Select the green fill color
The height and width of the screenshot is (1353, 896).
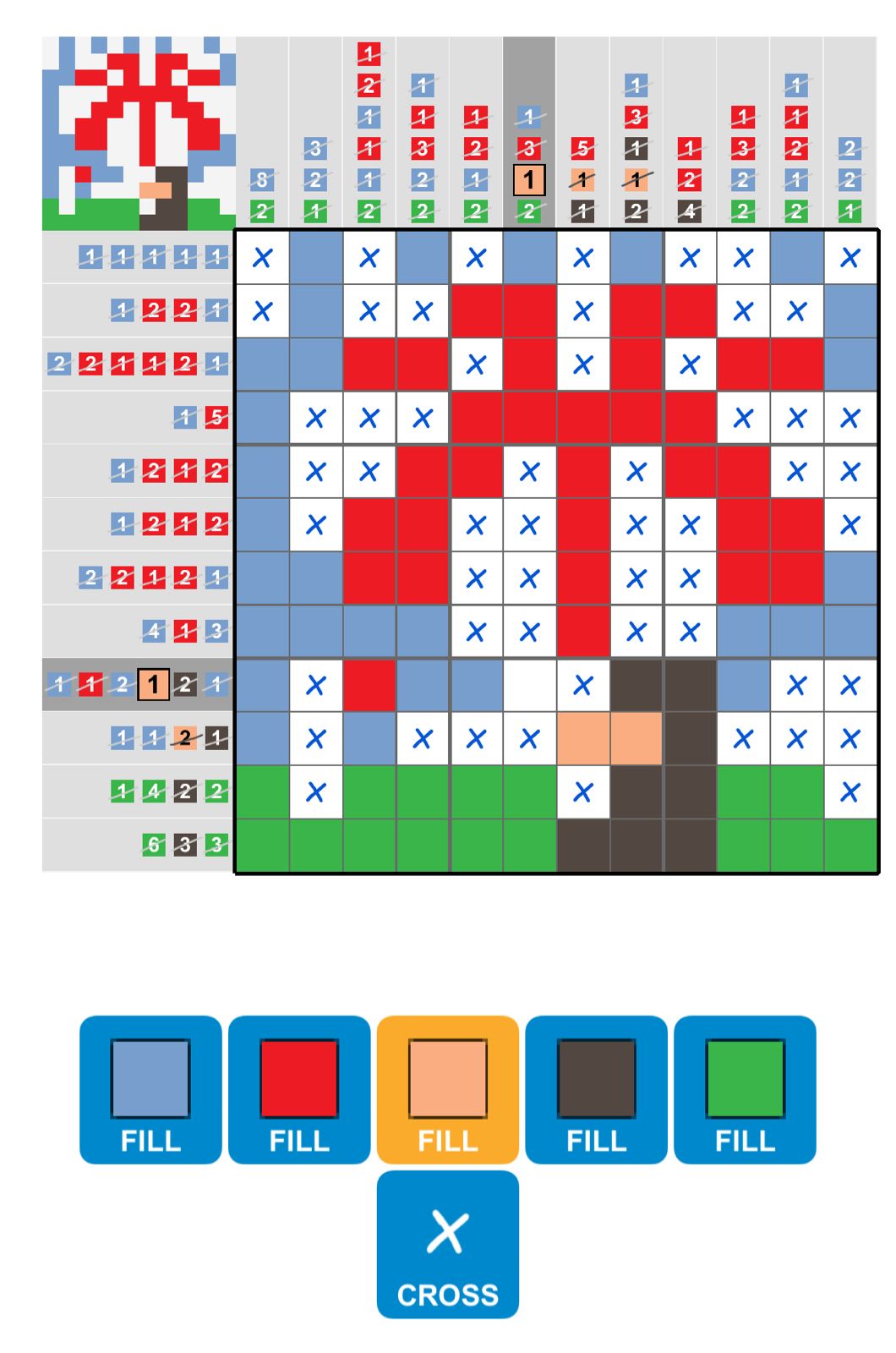click(x=745, y=1089)
